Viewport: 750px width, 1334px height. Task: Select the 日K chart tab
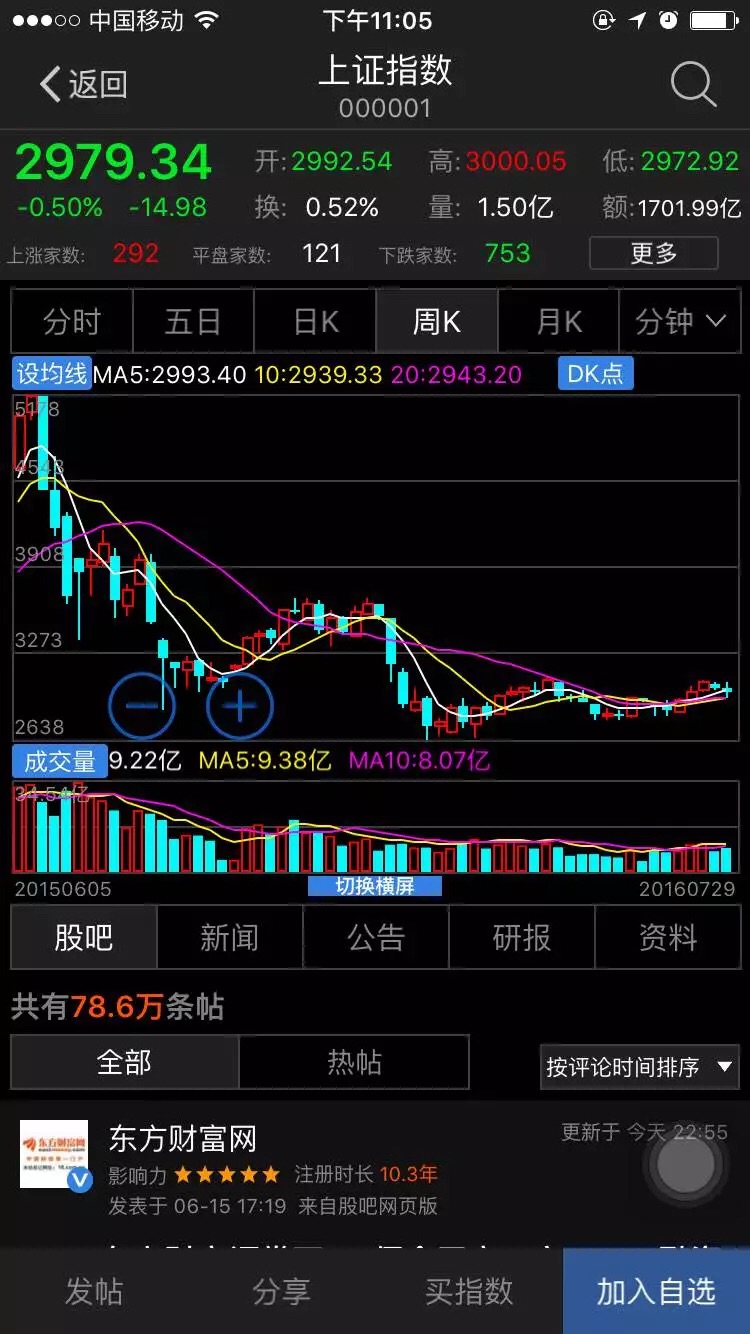tap(315, 322)
